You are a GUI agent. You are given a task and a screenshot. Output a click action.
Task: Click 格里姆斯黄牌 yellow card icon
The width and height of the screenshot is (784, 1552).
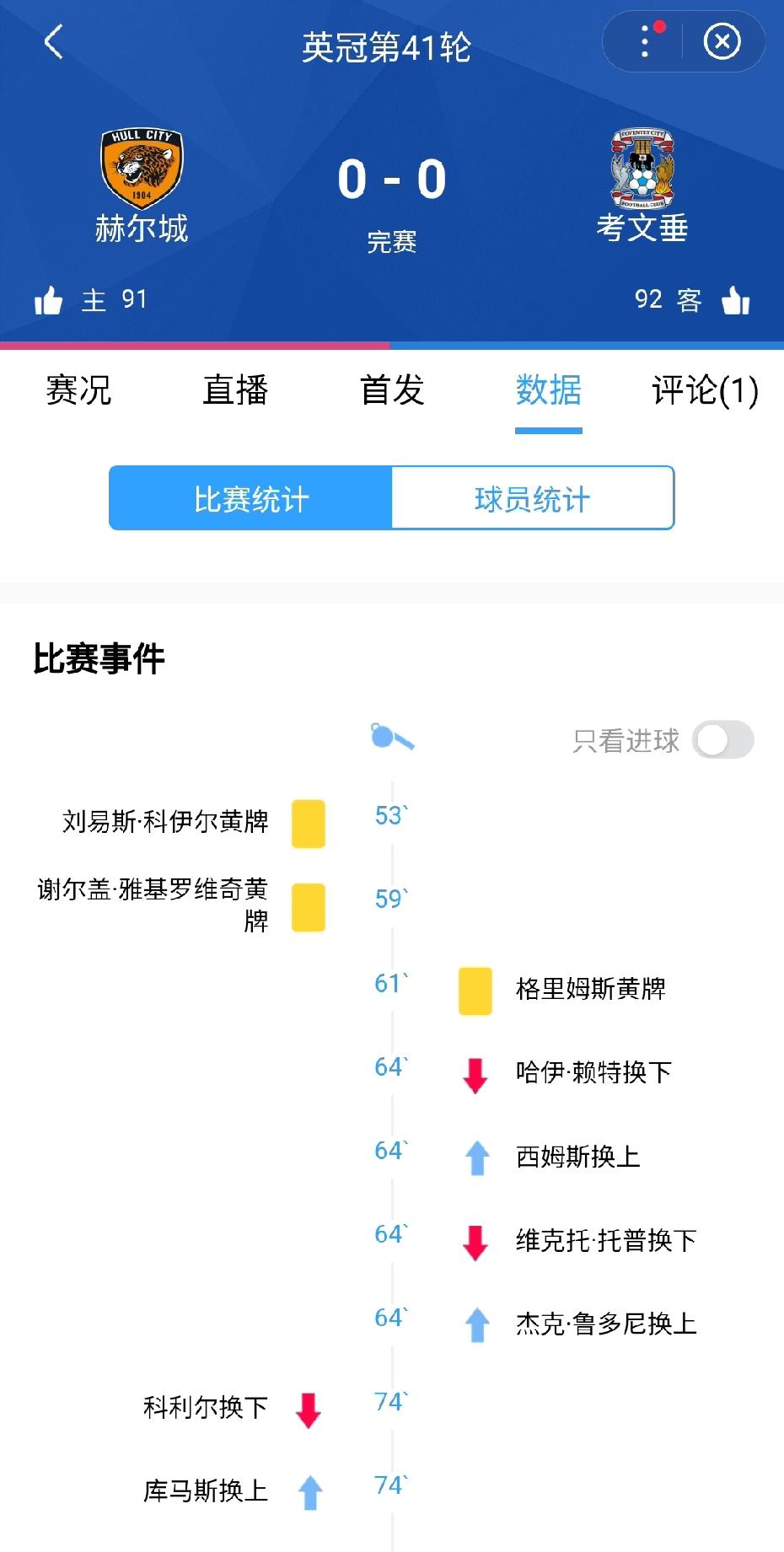tap(474, 991)
